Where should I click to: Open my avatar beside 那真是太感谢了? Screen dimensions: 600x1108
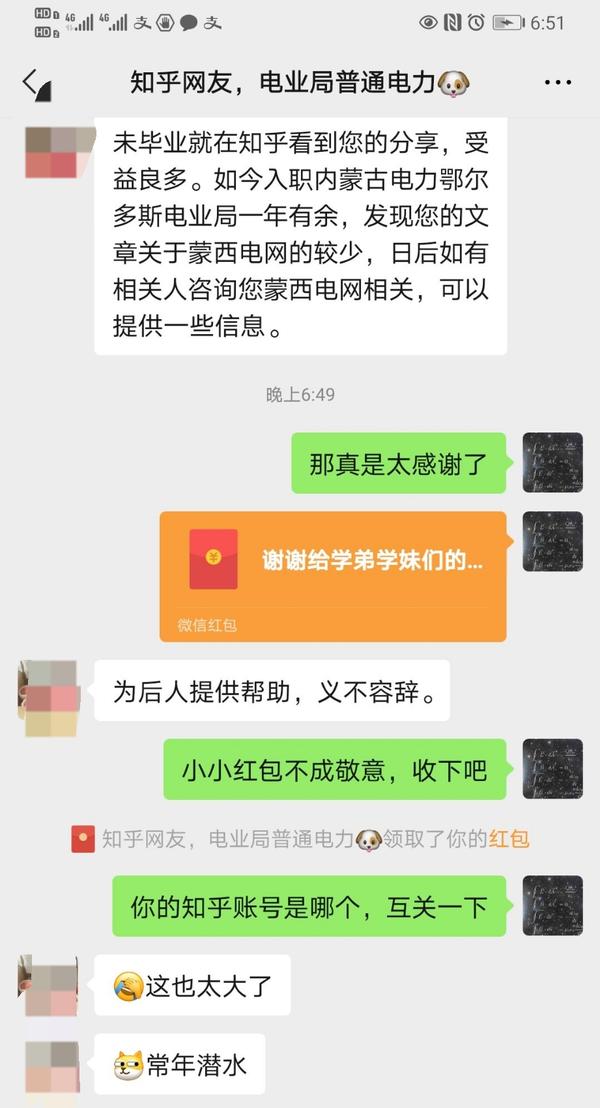552,463
